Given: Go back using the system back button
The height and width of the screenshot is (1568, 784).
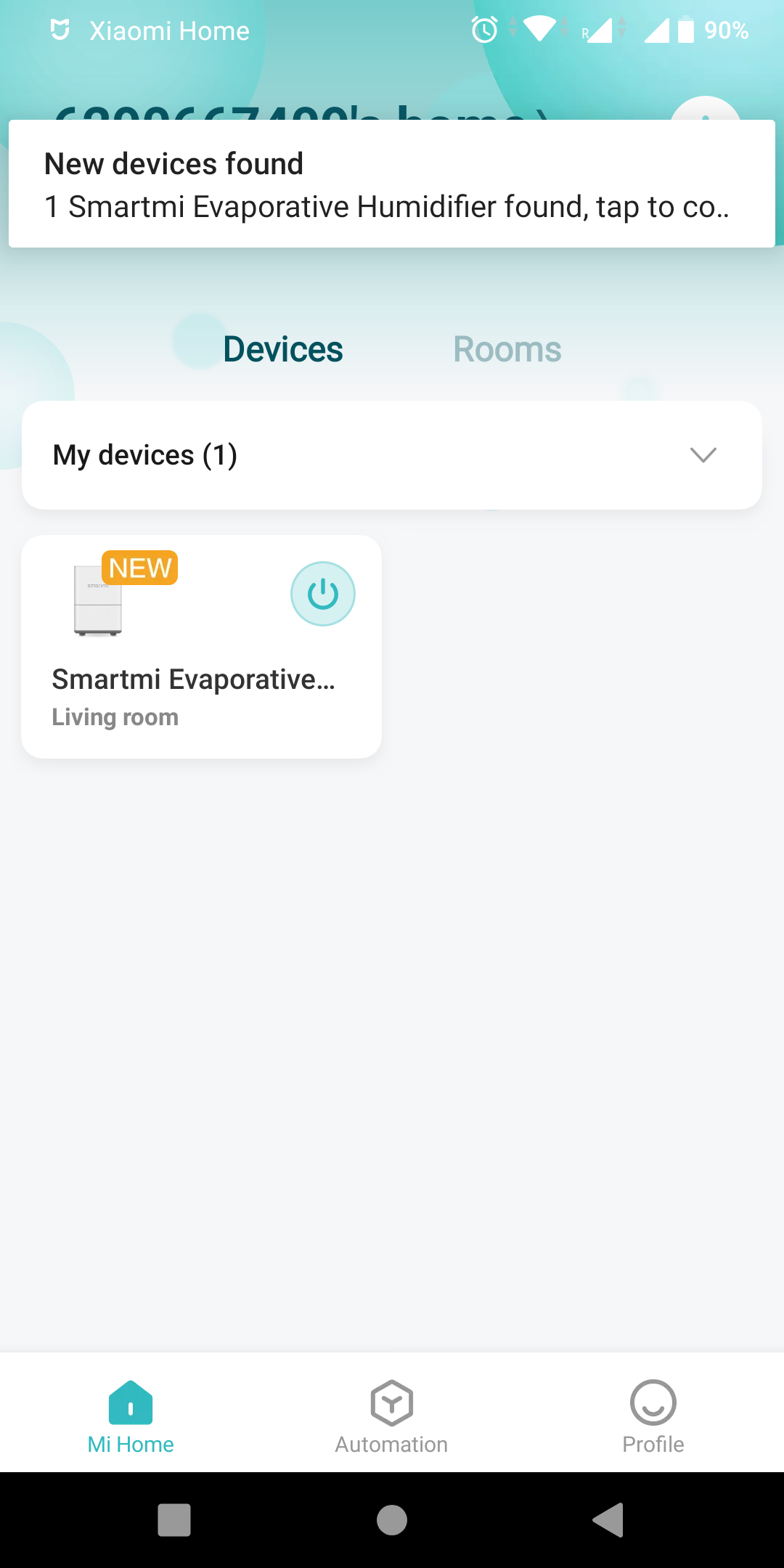Looking at the screenshot, I should pos(608,1519).
